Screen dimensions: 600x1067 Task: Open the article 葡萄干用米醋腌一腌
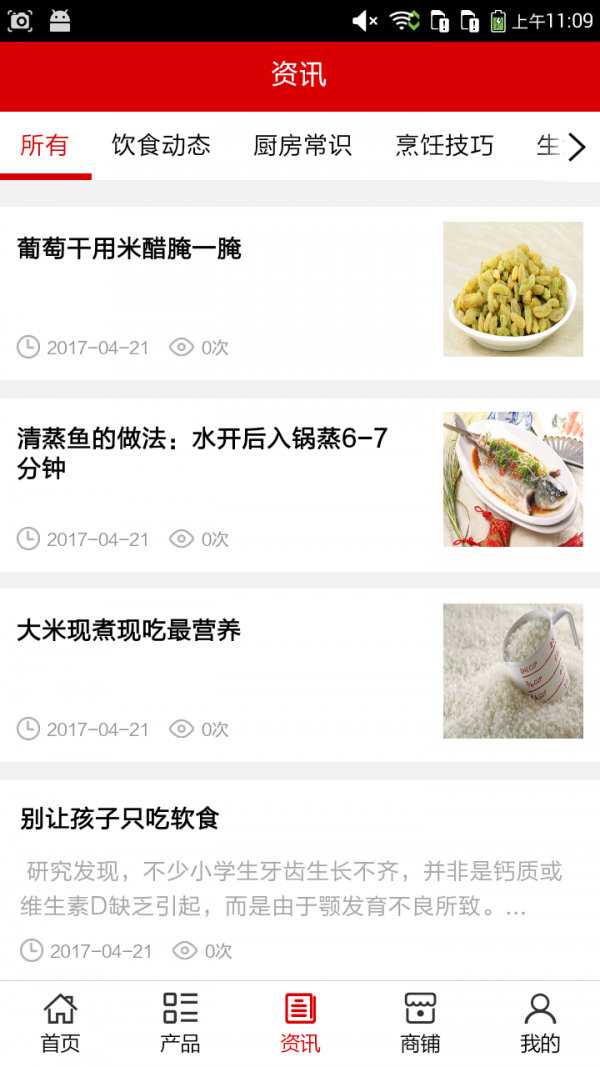pos(130,249)
